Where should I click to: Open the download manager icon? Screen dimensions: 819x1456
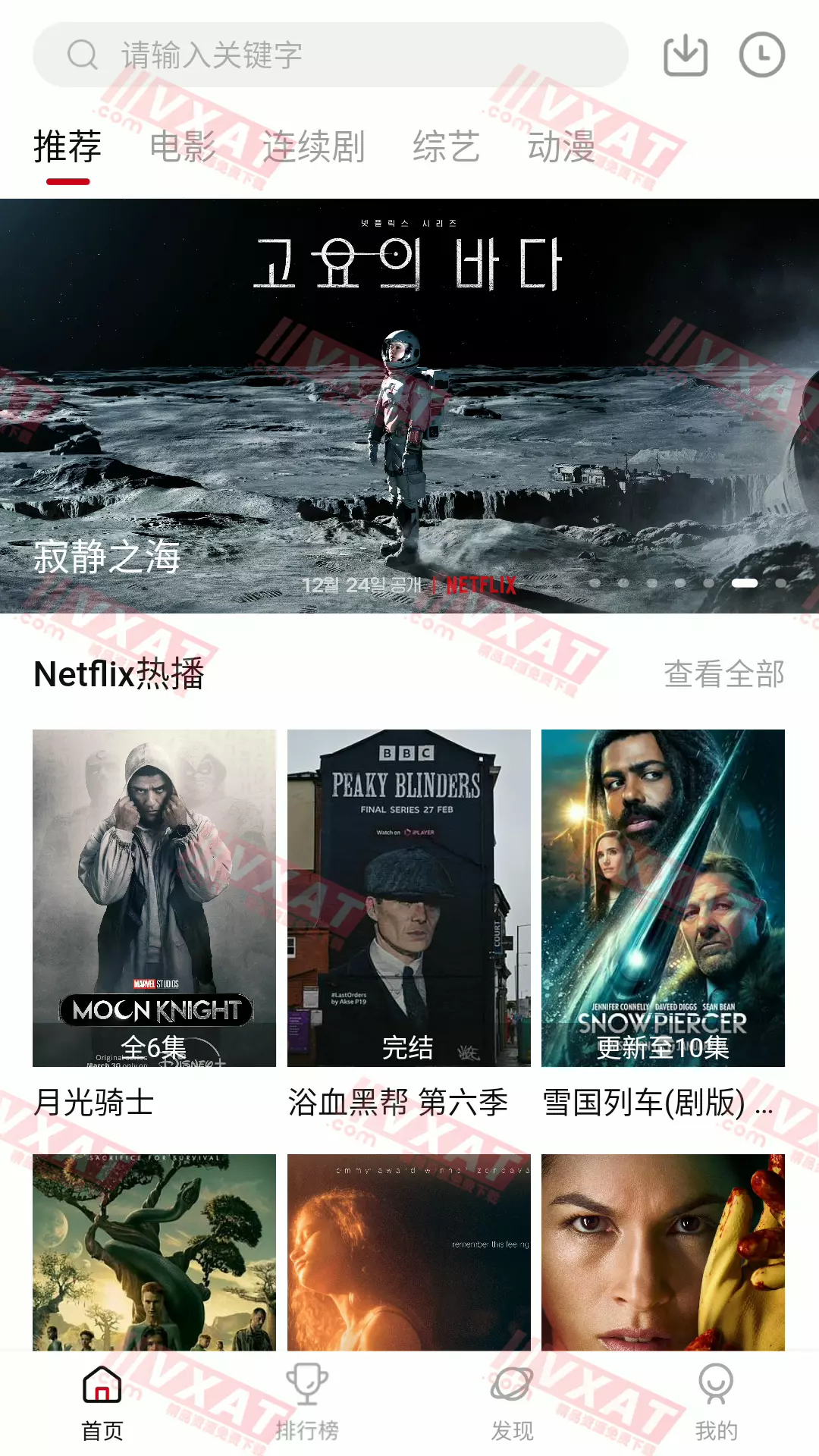click(685, 54)
